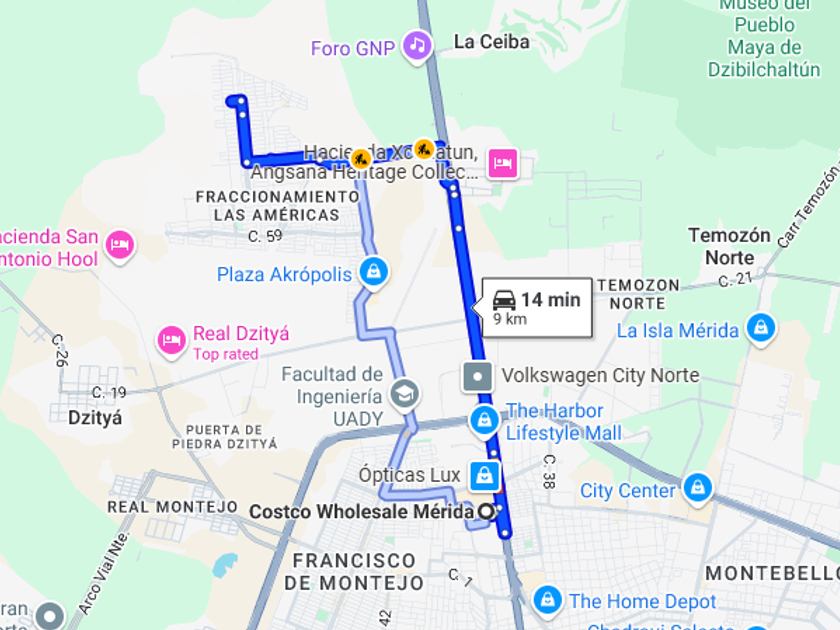Image resolution: width=840 pixels, height=630 pixels.
Task: Select the Ópticas Lux shopping pin
Action: point(484,476)
